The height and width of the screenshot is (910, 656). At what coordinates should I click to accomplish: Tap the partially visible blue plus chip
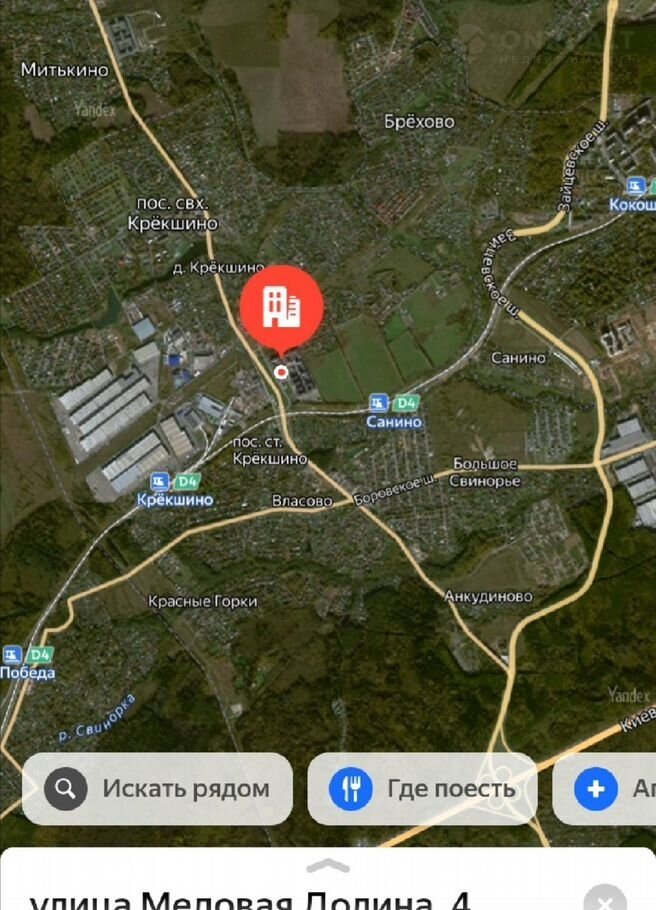click(x=596, y=788)
